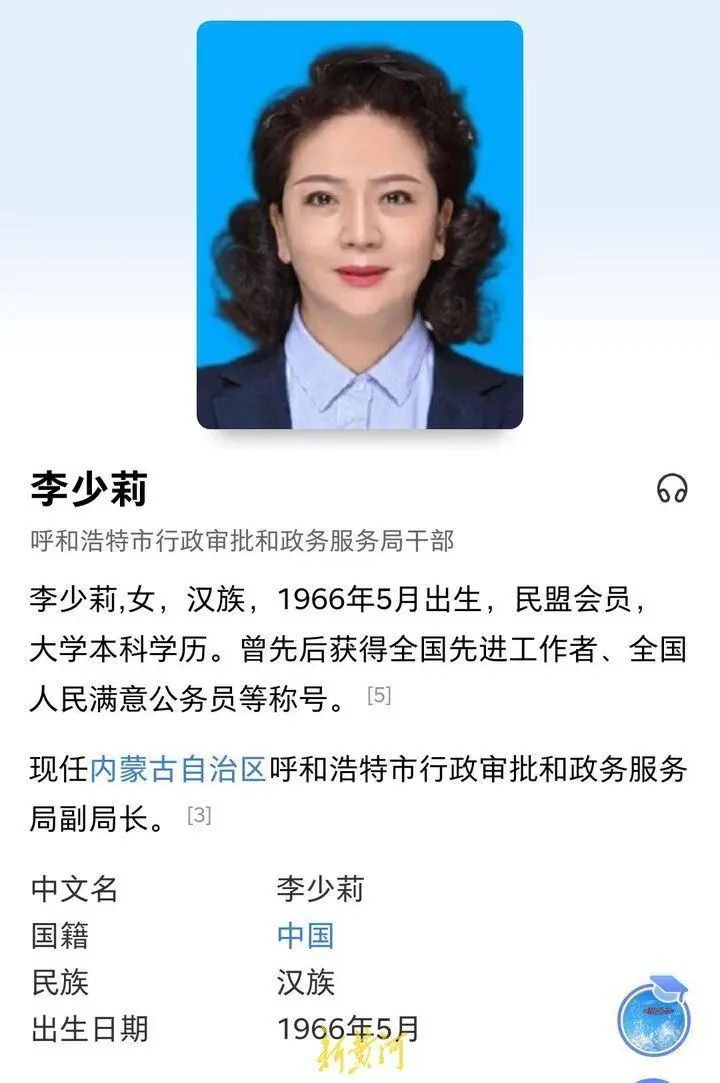Open reference footnote [5]
720x1083 pixels.
tap(379, 695)
